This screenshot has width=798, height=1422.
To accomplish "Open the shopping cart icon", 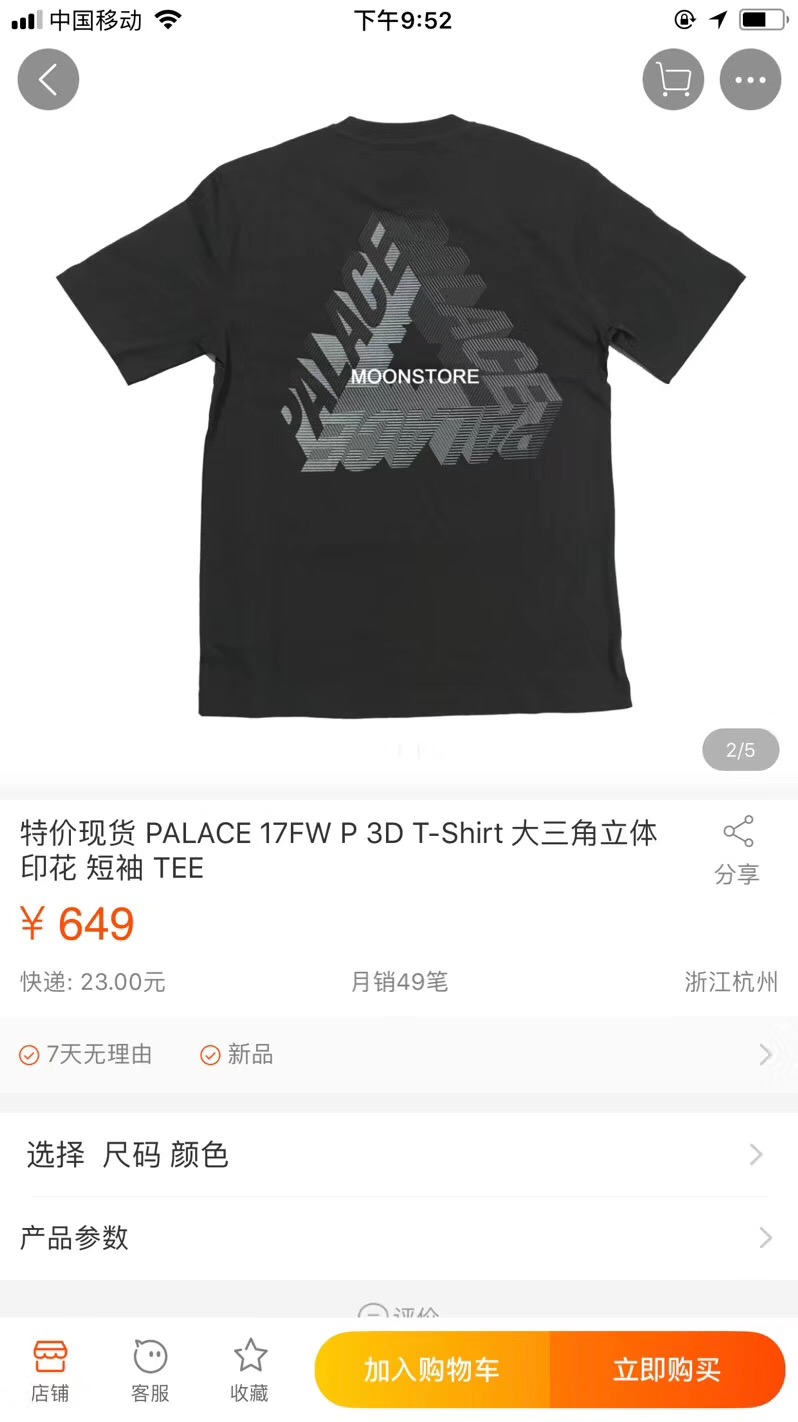I will pos(673,79).
